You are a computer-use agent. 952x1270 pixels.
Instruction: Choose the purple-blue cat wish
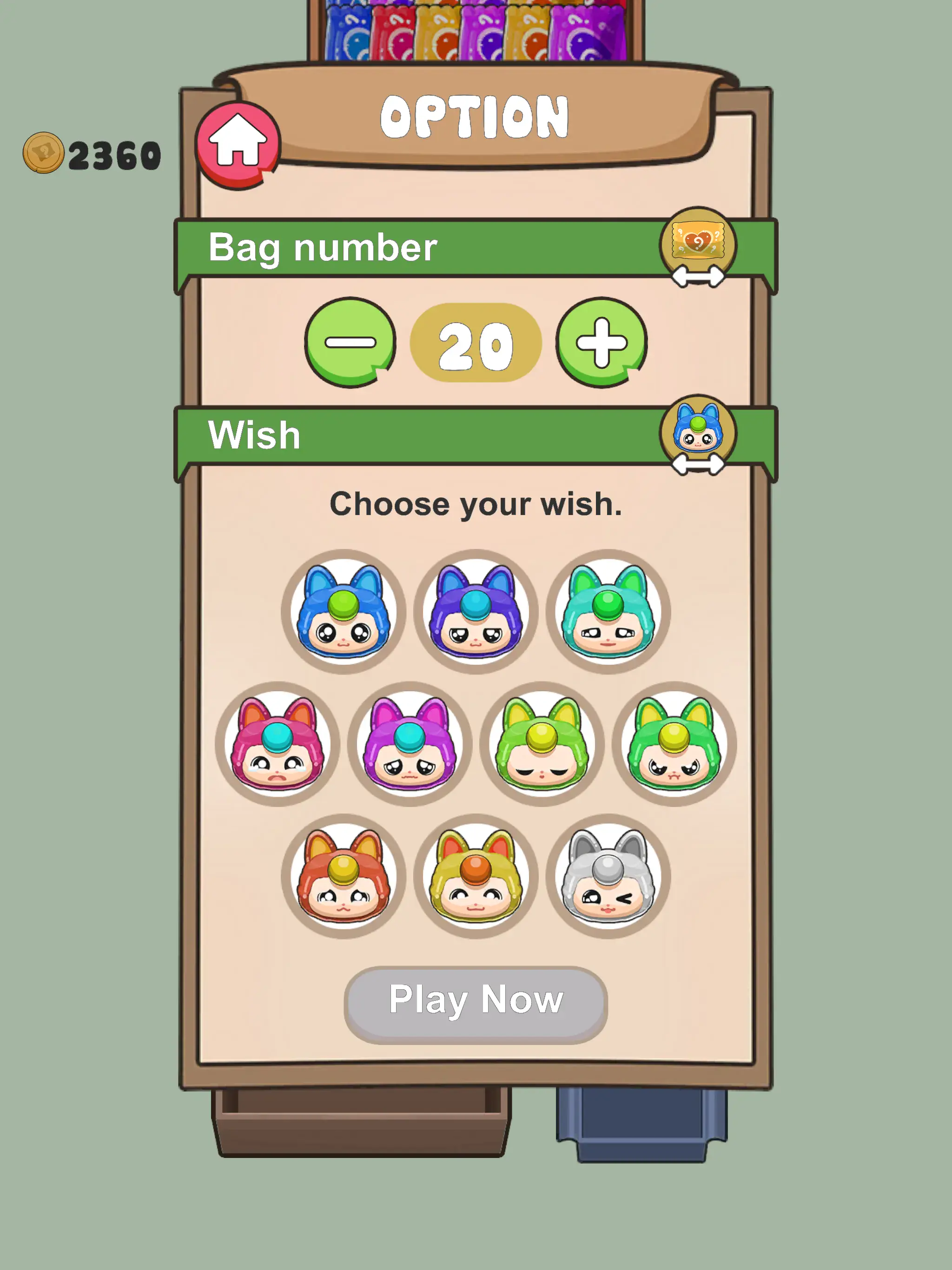(x=476, y=612)
